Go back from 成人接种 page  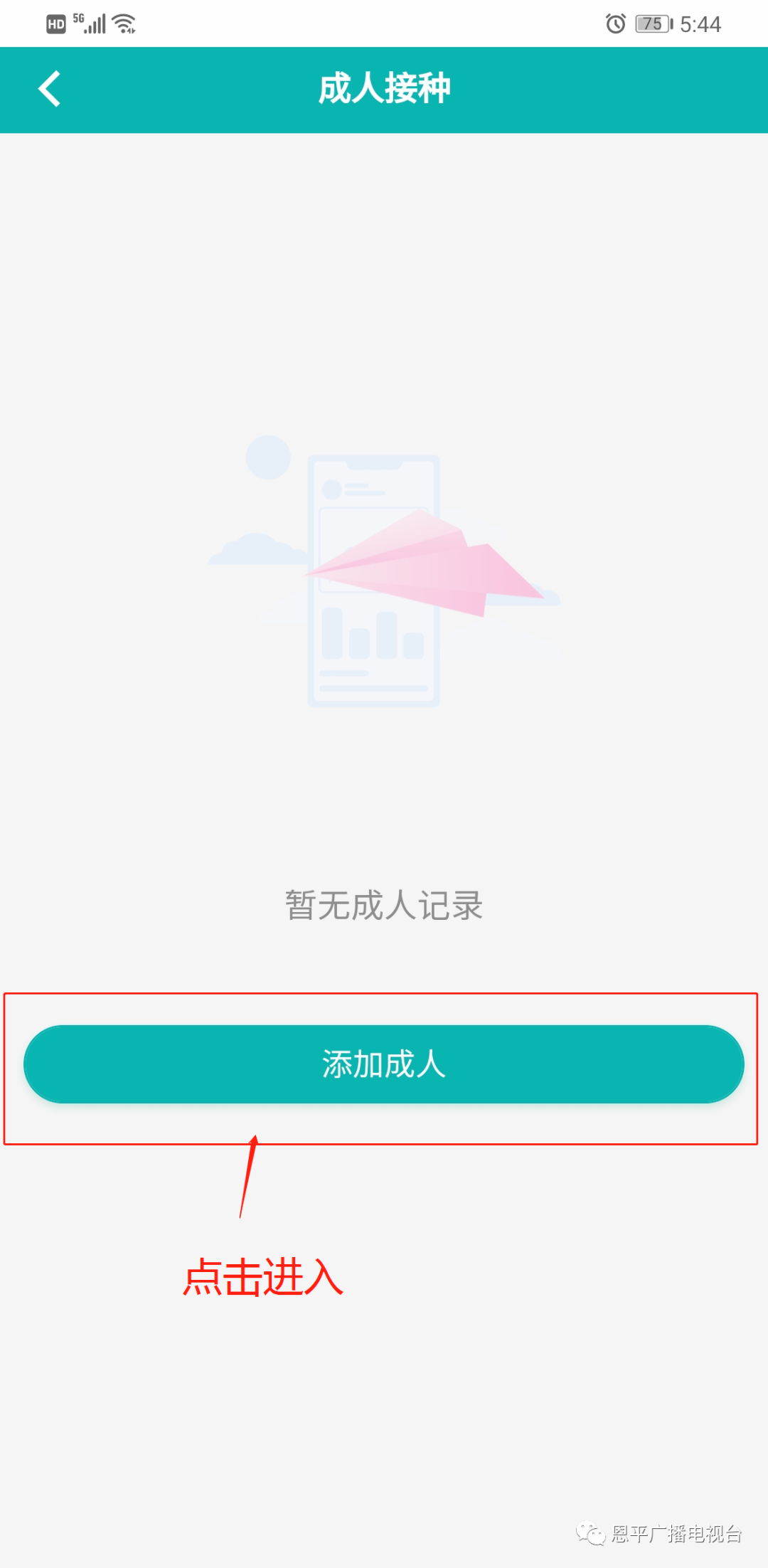tap(49, 90)
